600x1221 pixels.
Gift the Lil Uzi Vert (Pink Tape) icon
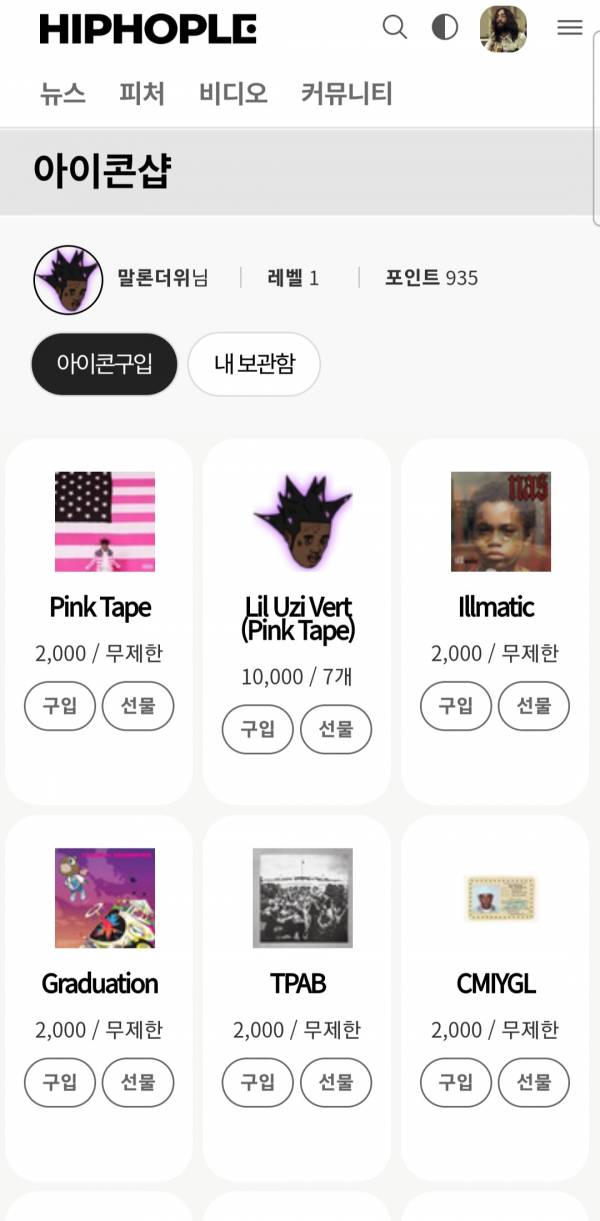click(x=336, y=729)
